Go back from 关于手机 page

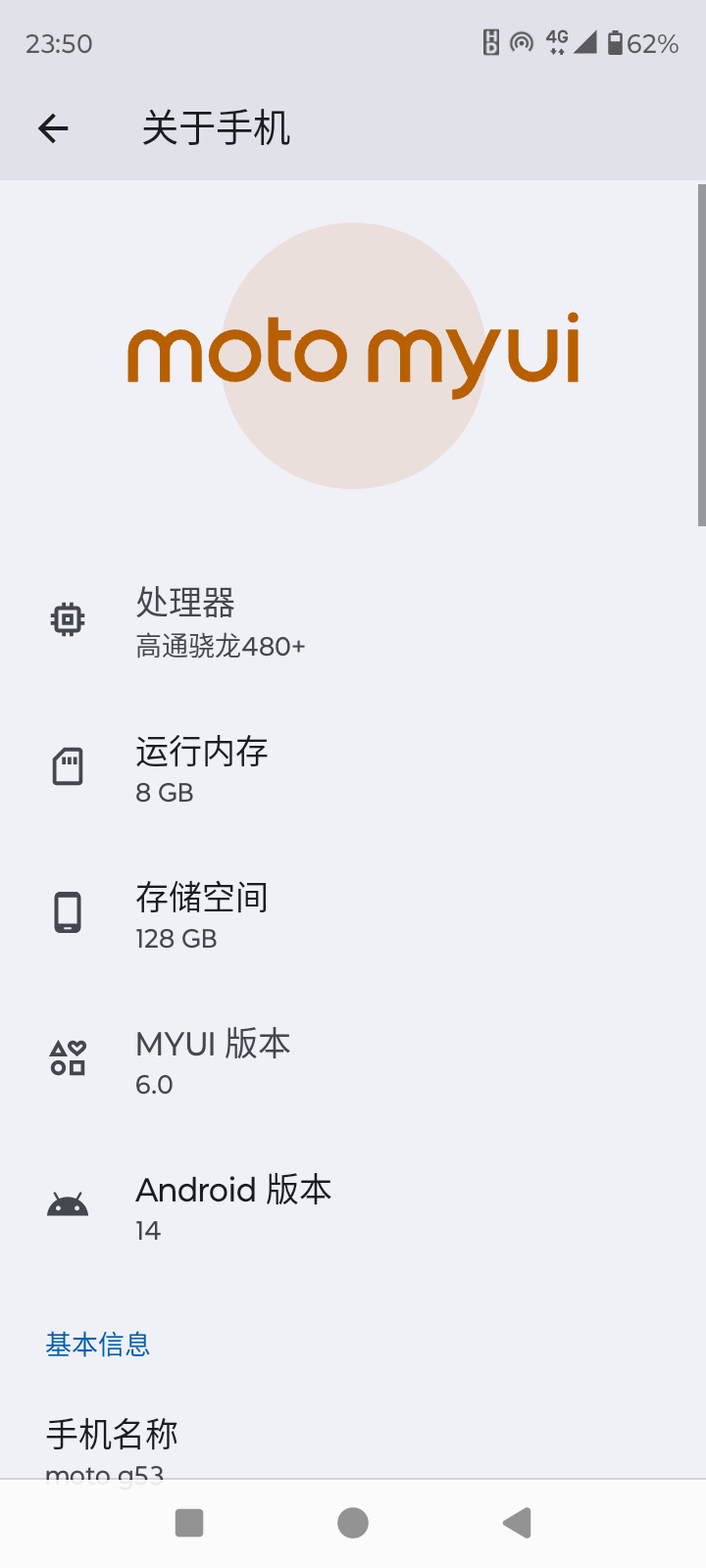53,128
